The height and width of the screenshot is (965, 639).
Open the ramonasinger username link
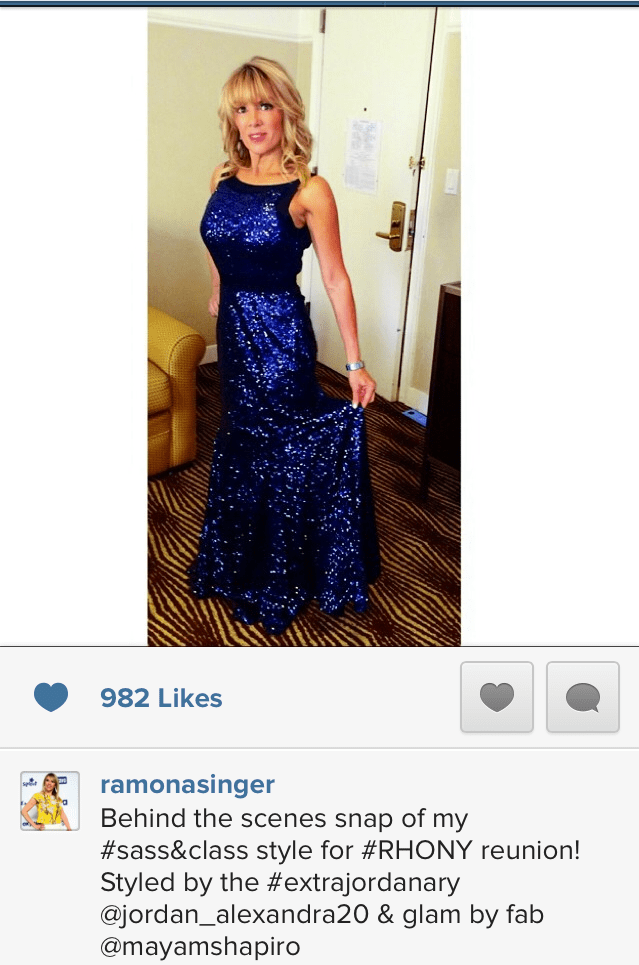[x=187, y=785]
